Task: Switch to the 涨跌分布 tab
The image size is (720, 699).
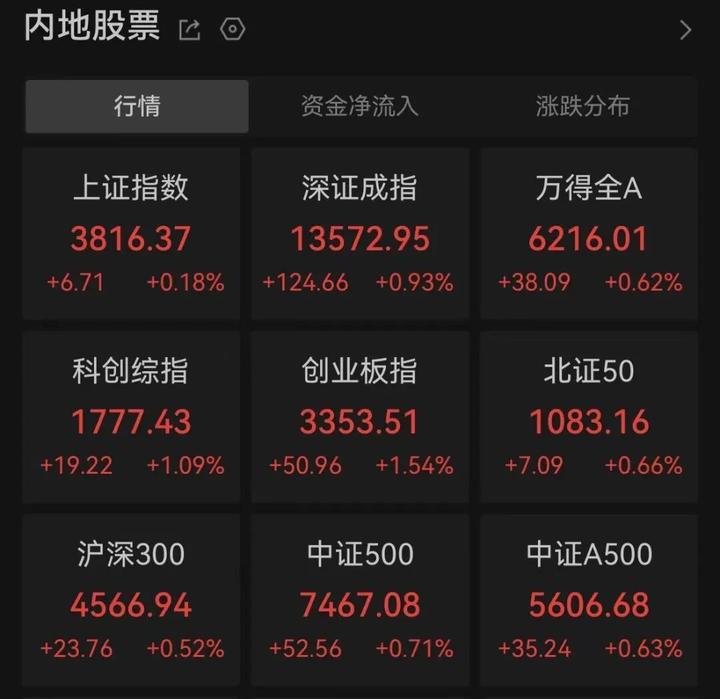Action: 582,107
